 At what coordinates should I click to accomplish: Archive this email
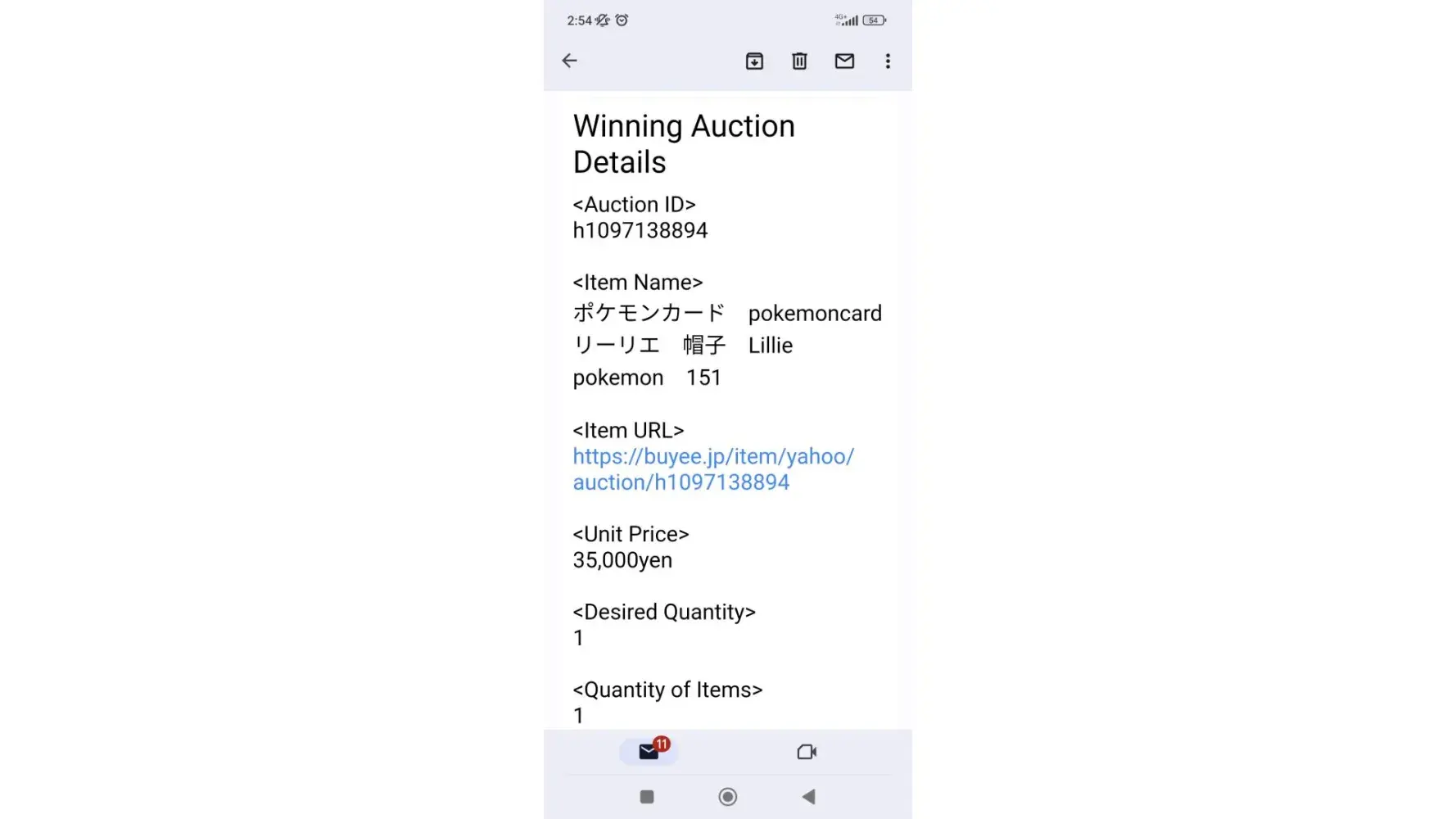click(x=754, y=61)
